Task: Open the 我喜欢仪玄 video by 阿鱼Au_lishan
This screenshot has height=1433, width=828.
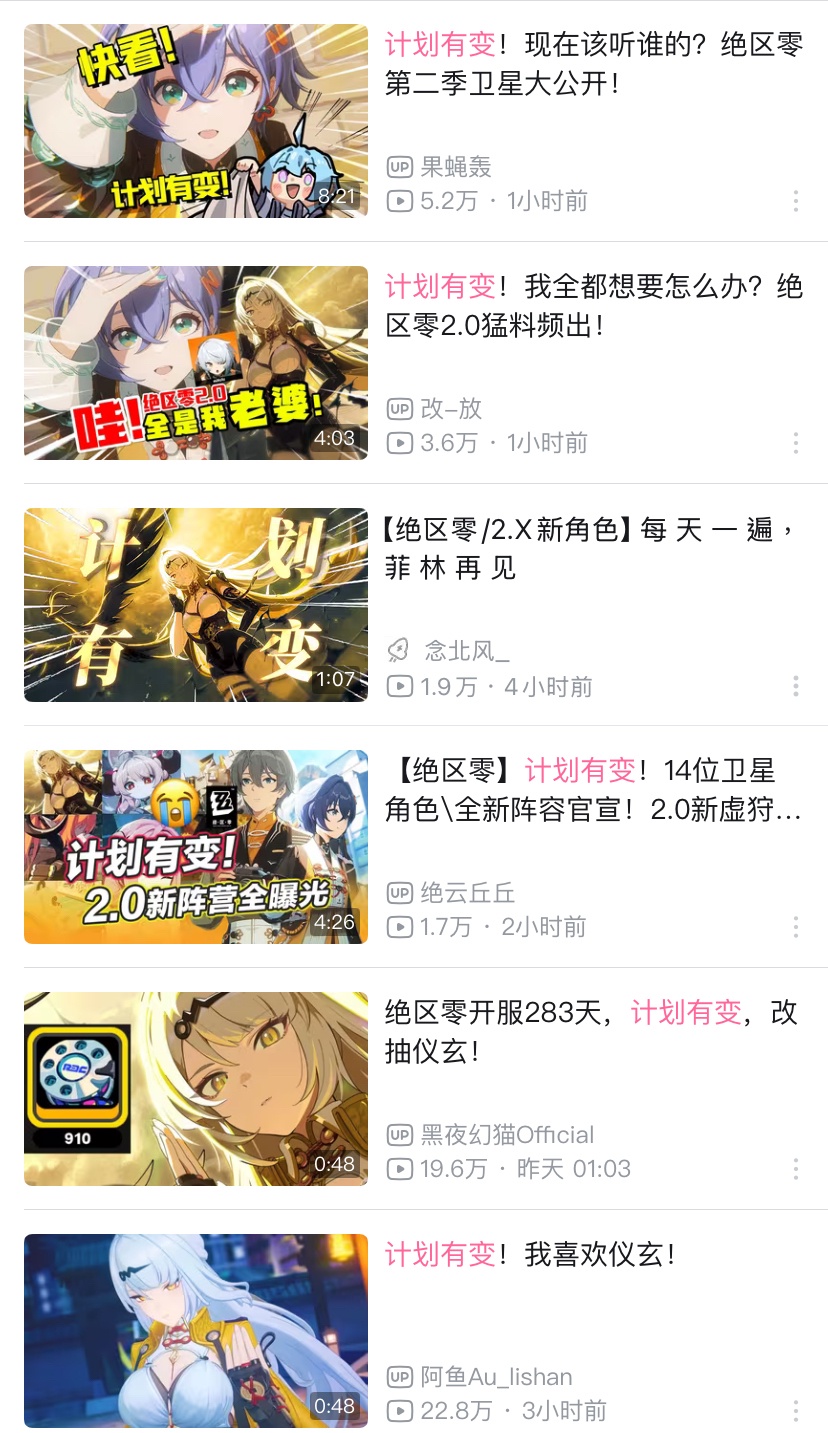Action: (196, 1331)
